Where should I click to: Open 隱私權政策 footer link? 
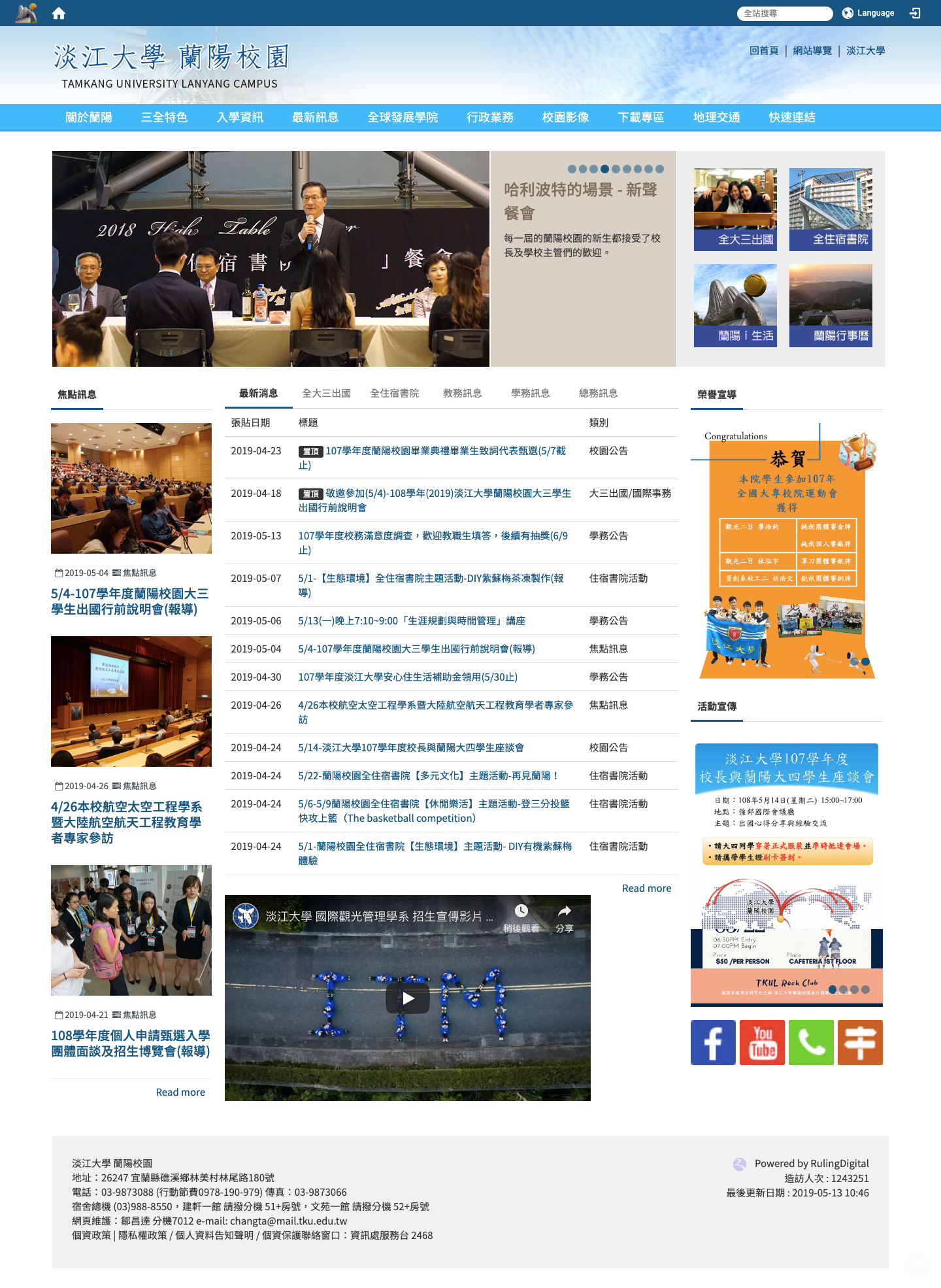click(142, 1235)
